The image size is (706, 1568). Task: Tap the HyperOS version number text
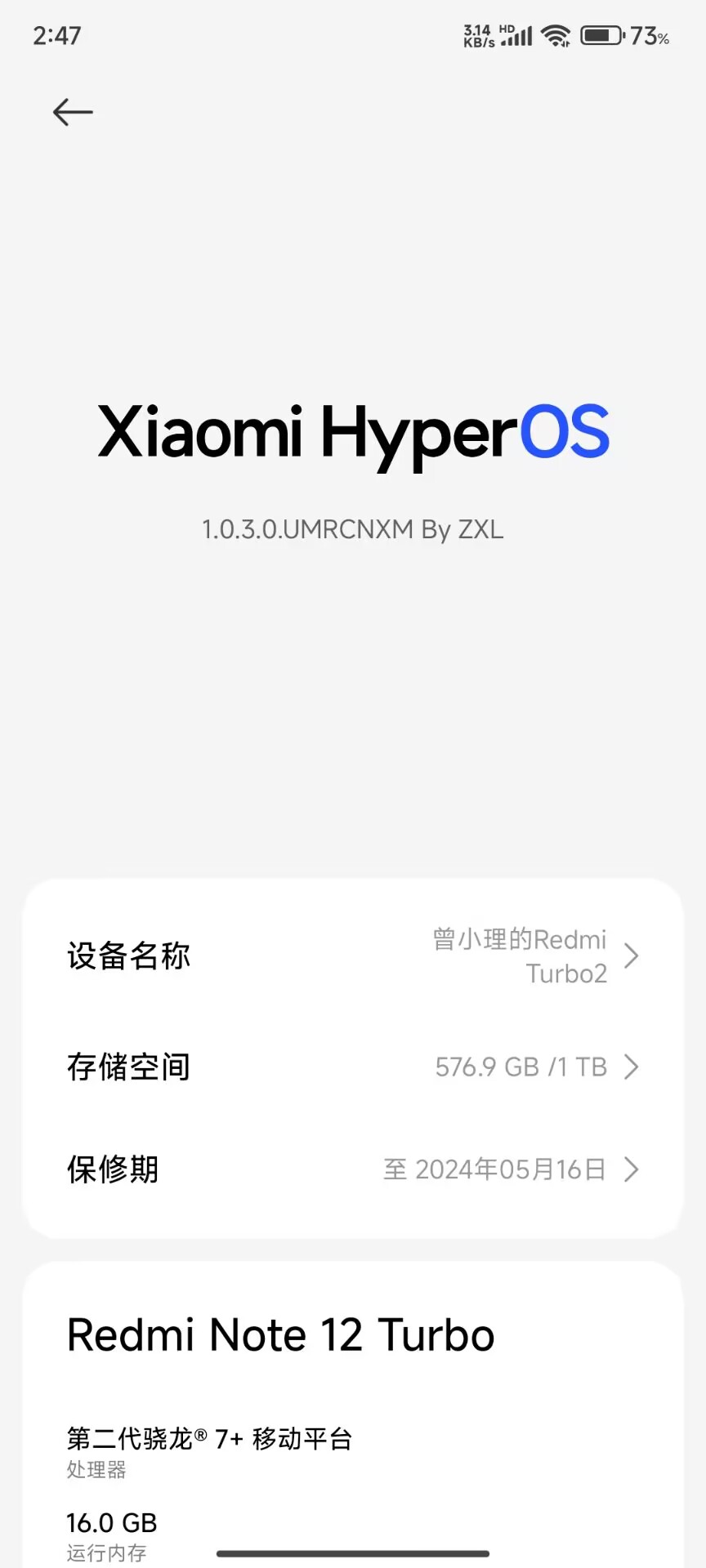353,530
